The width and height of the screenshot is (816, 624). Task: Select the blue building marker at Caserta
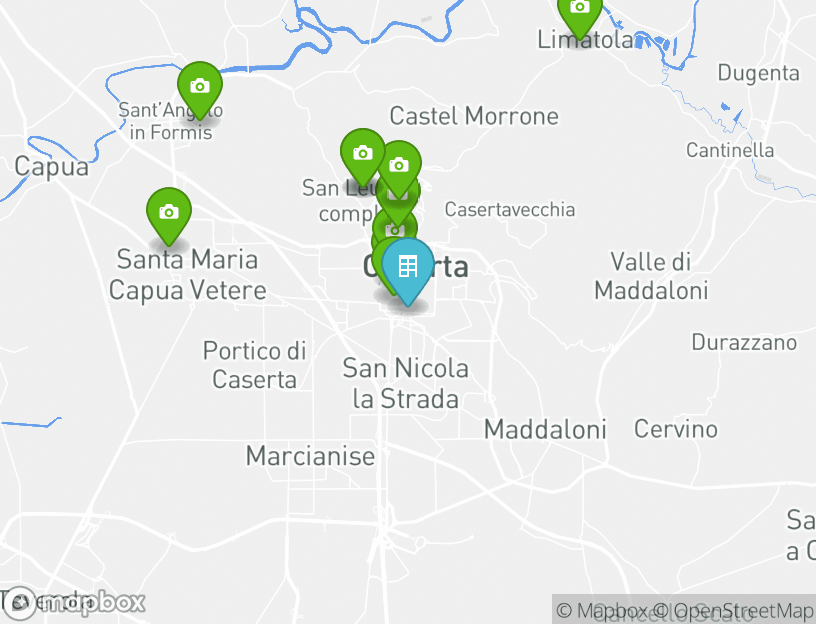(407, 268)
